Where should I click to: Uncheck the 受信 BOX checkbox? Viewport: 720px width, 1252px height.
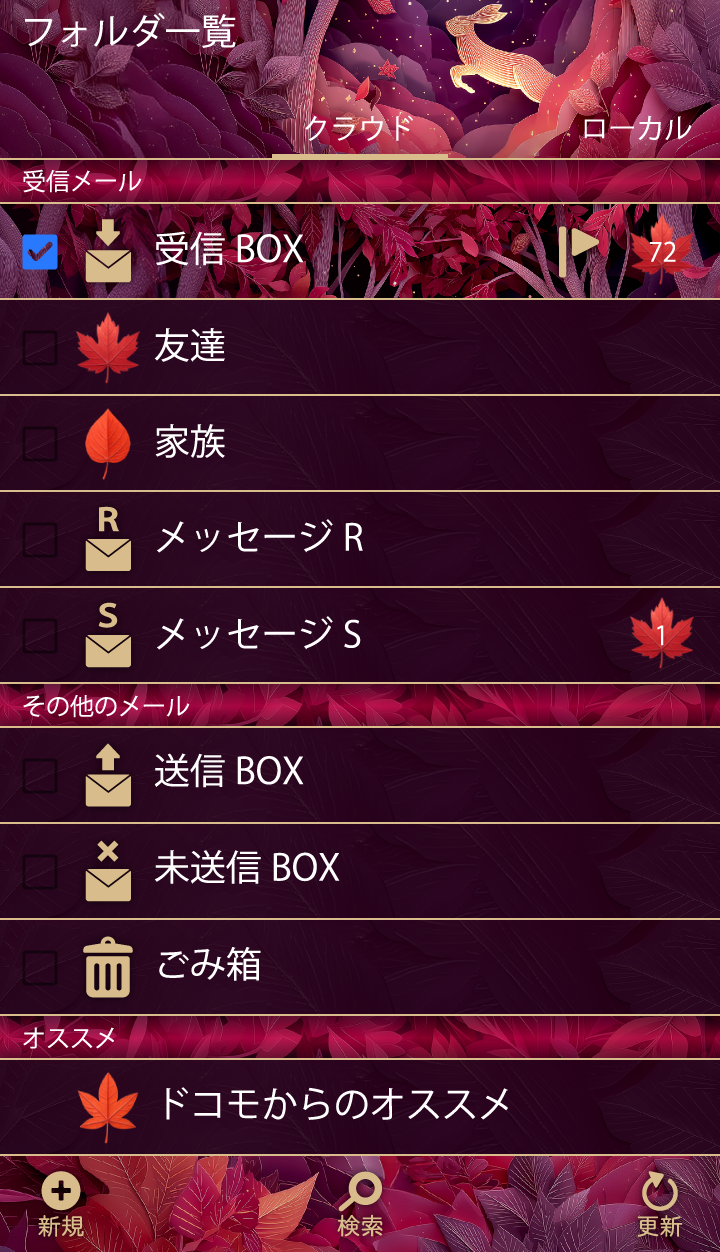click(40, 252)
